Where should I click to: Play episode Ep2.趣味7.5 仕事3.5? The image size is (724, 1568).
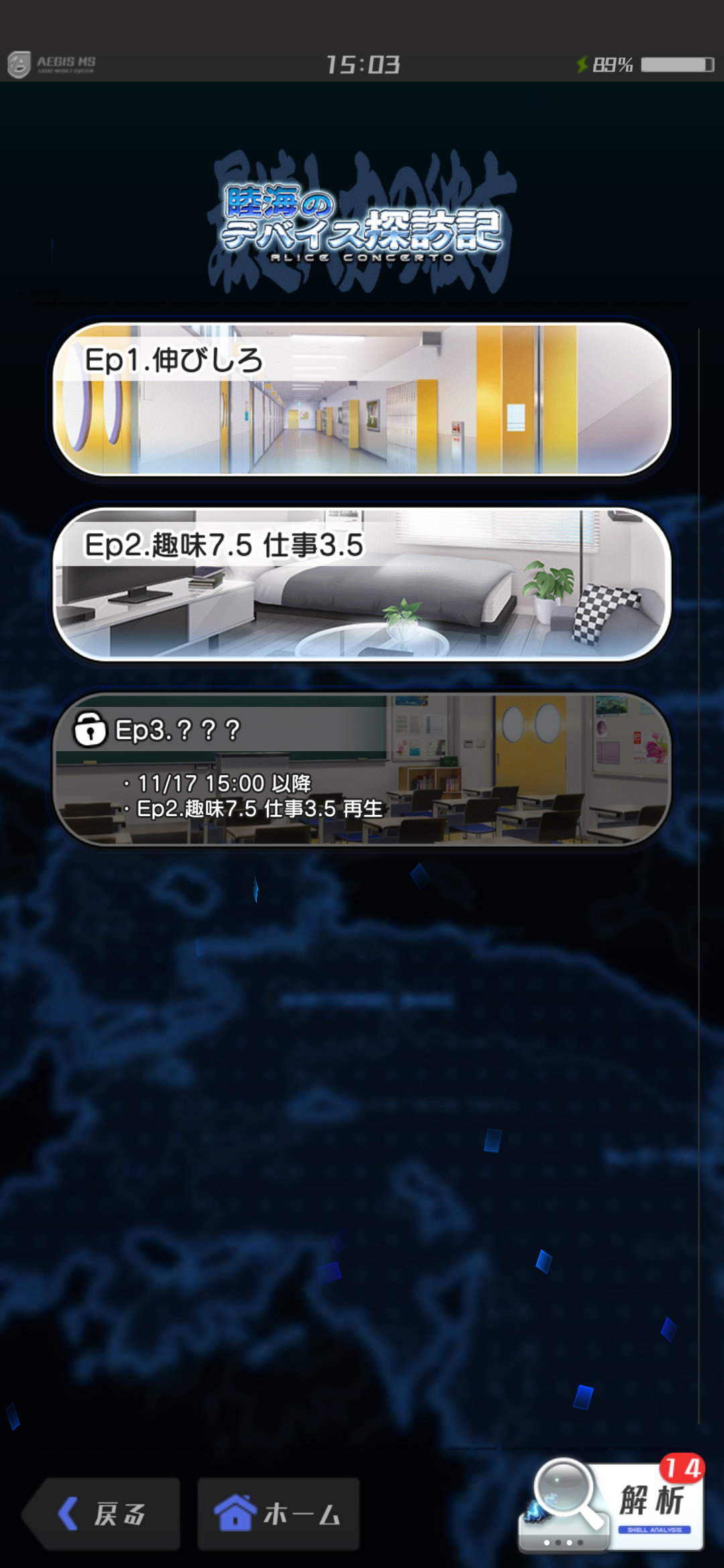[x=362, y=584]
